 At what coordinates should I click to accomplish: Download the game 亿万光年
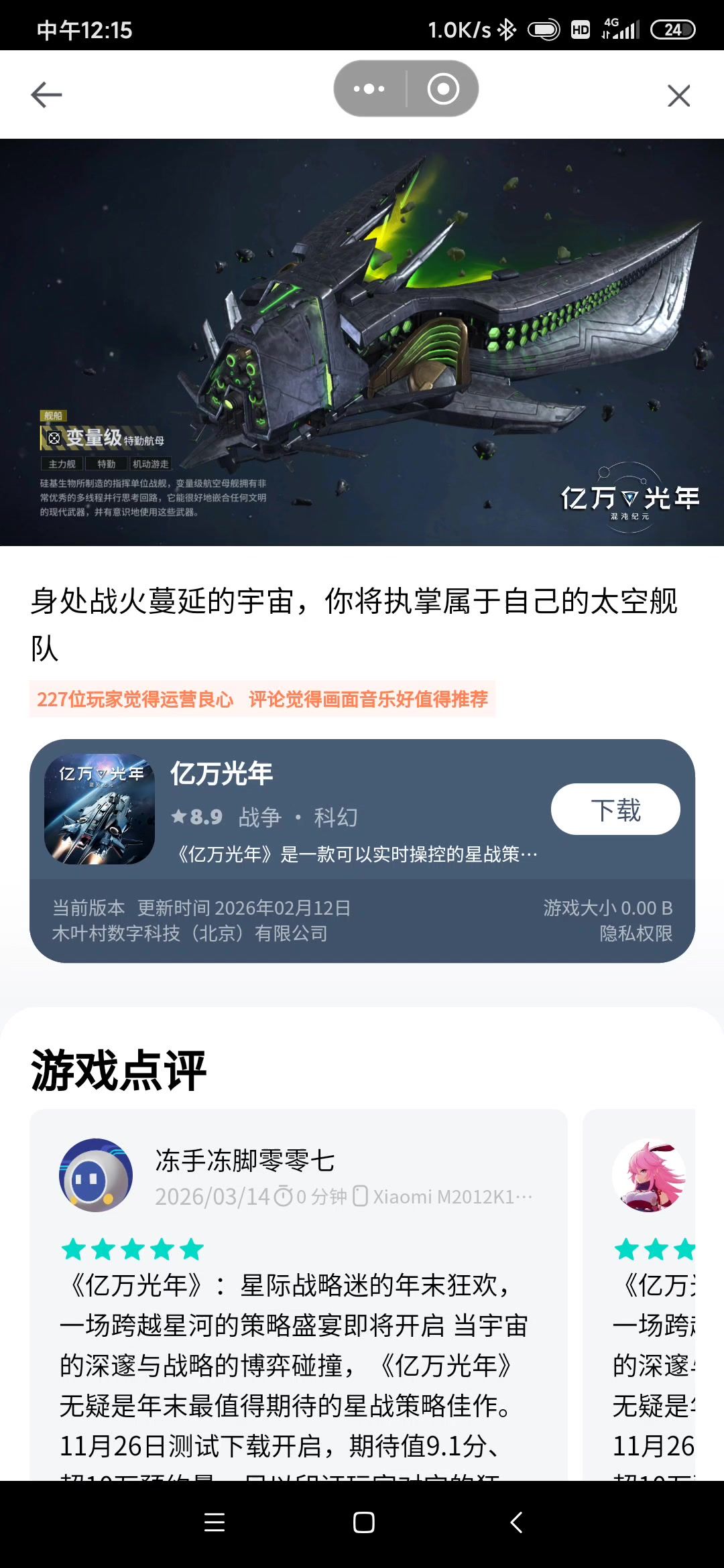click(x=615, y=809)
